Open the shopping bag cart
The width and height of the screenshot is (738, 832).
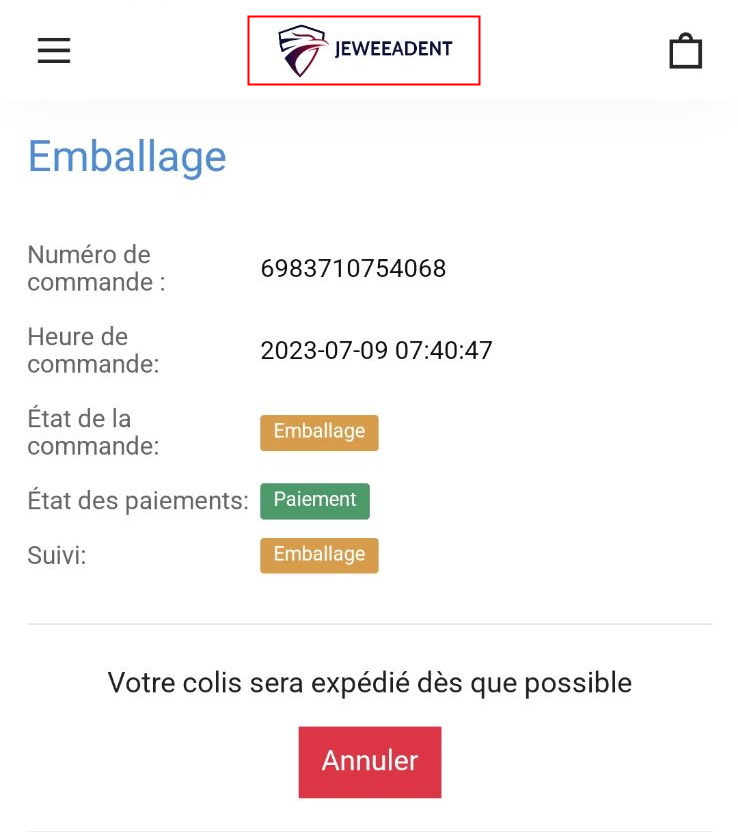coord(685,51)
